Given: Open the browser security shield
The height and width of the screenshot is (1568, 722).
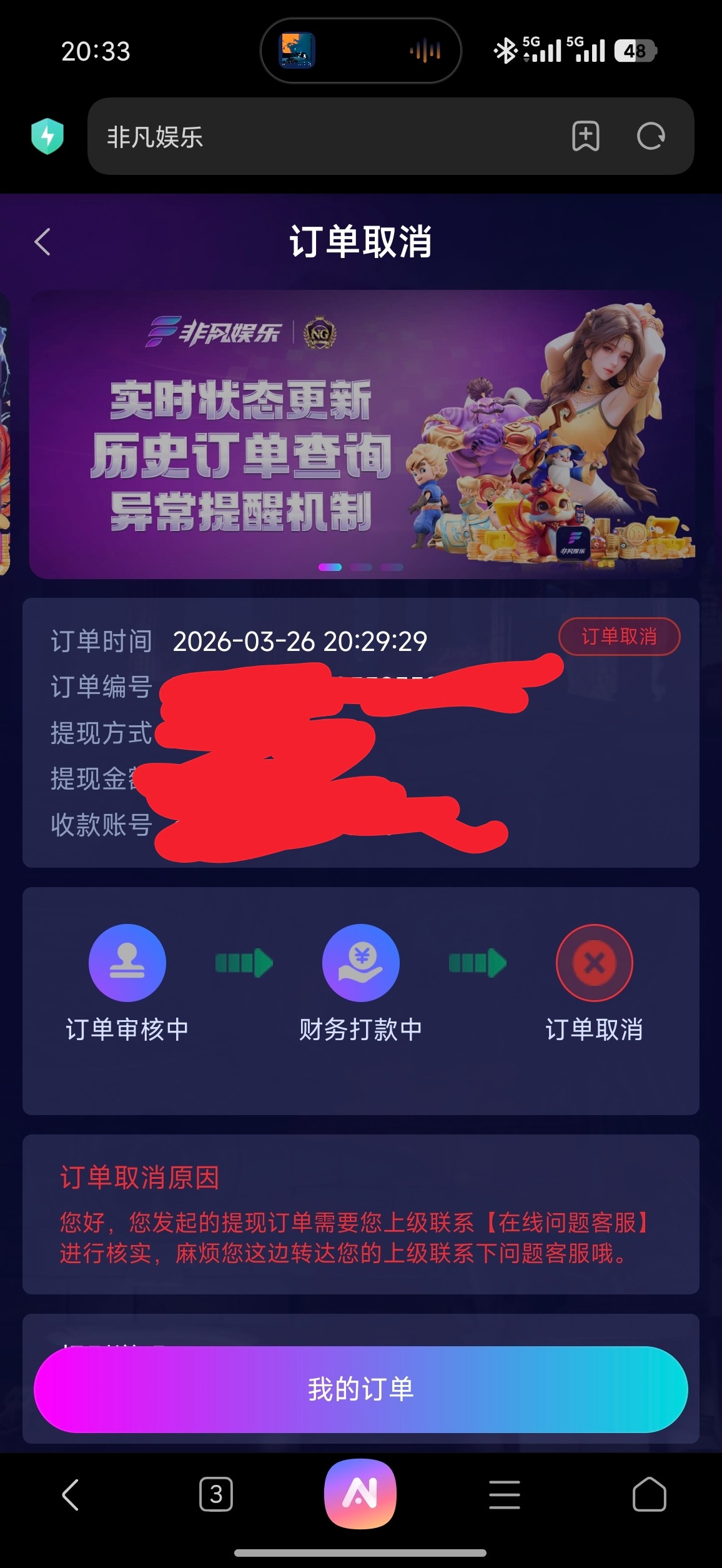Looking at the screenshot, I should (x=47, y=136).
